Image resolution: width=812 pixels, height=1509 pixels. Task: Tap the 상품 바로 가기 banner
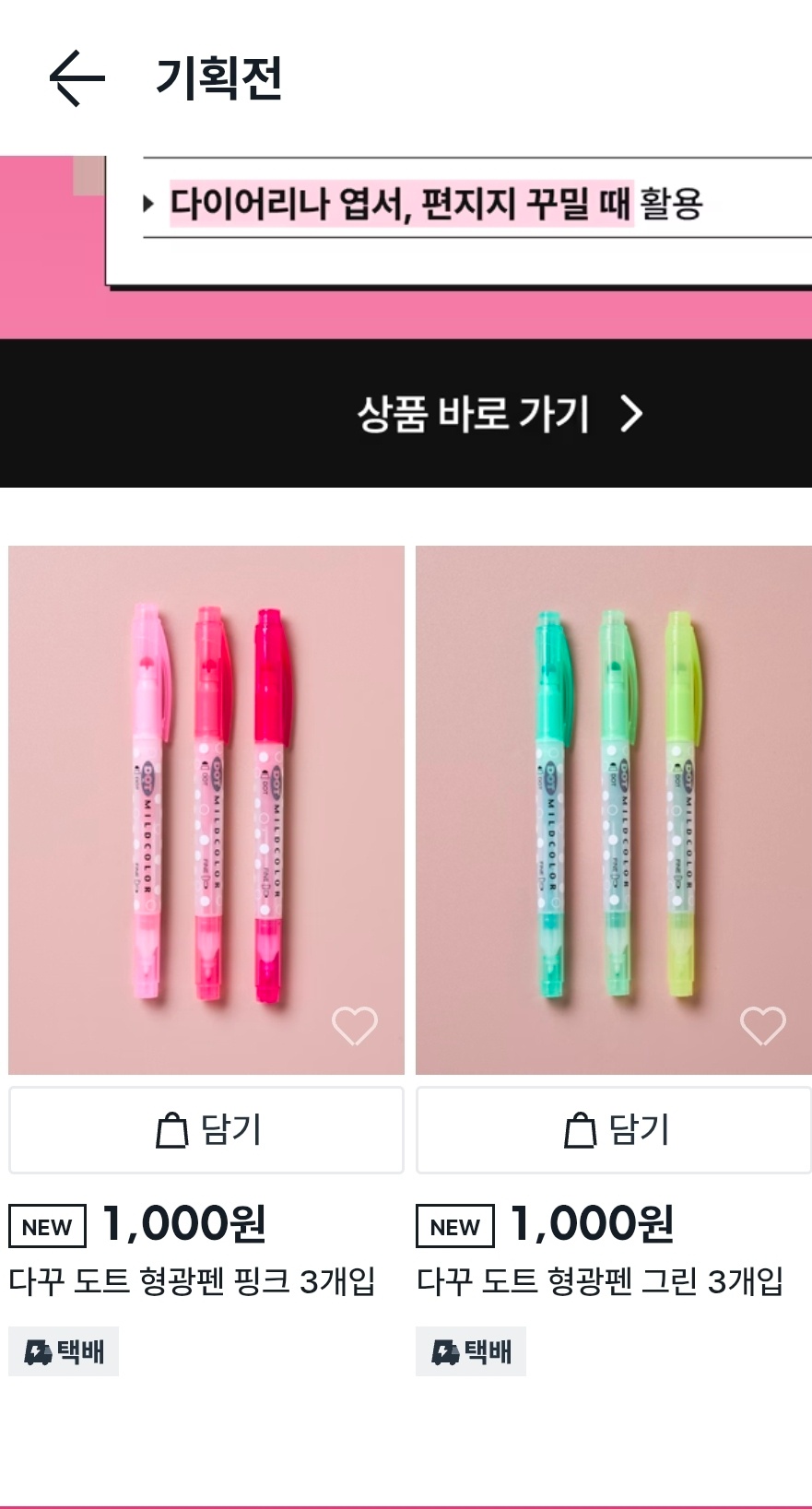click(x=498, y=414)
